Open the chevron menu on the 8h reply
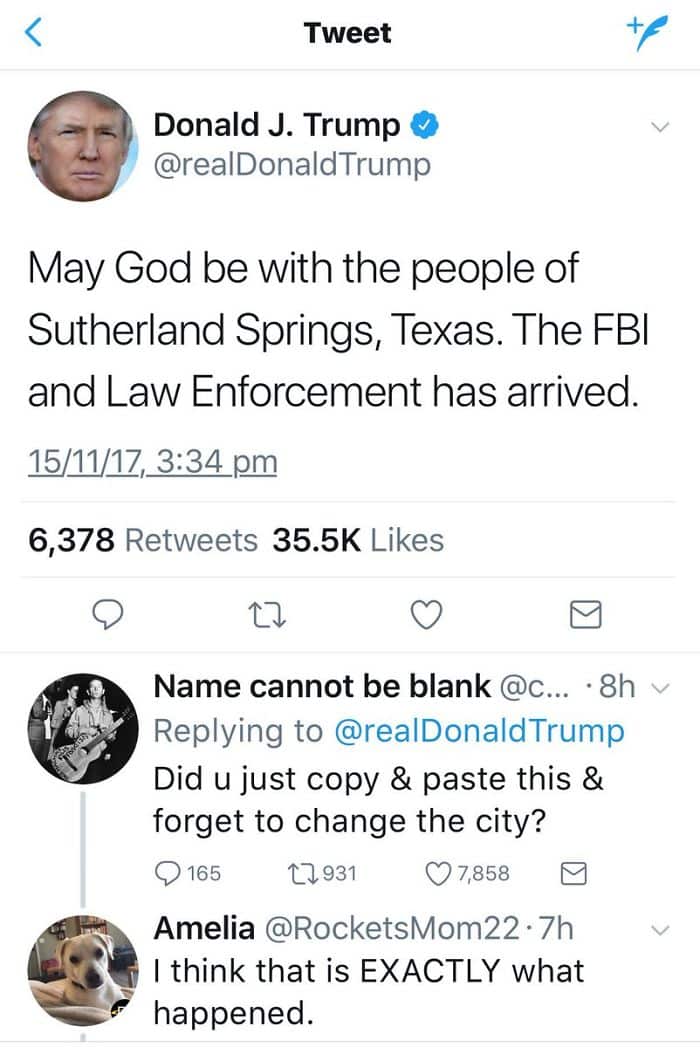700x1047 pixels. click(x=660, y=688)
